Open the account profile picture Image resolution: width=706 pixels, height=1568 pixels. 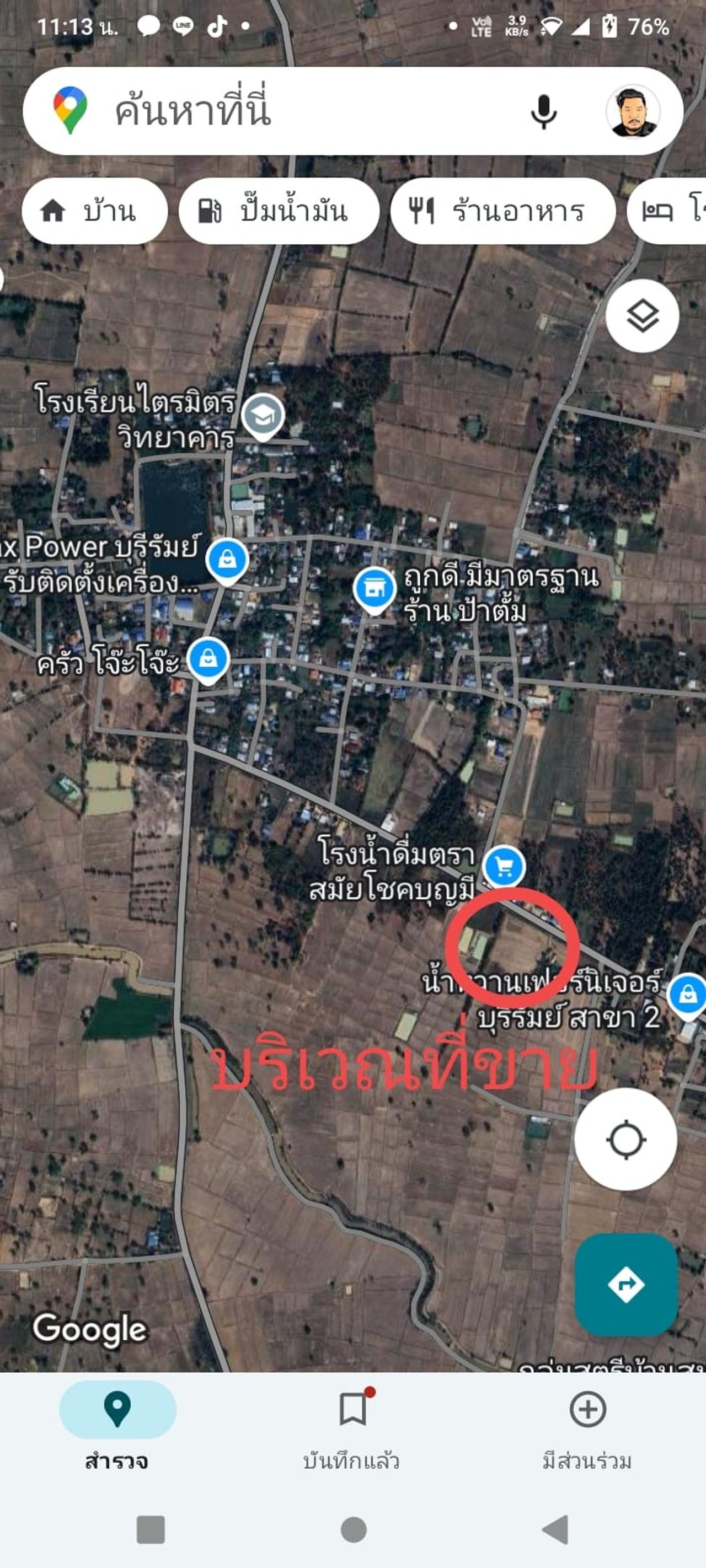(x=634, y=112)
